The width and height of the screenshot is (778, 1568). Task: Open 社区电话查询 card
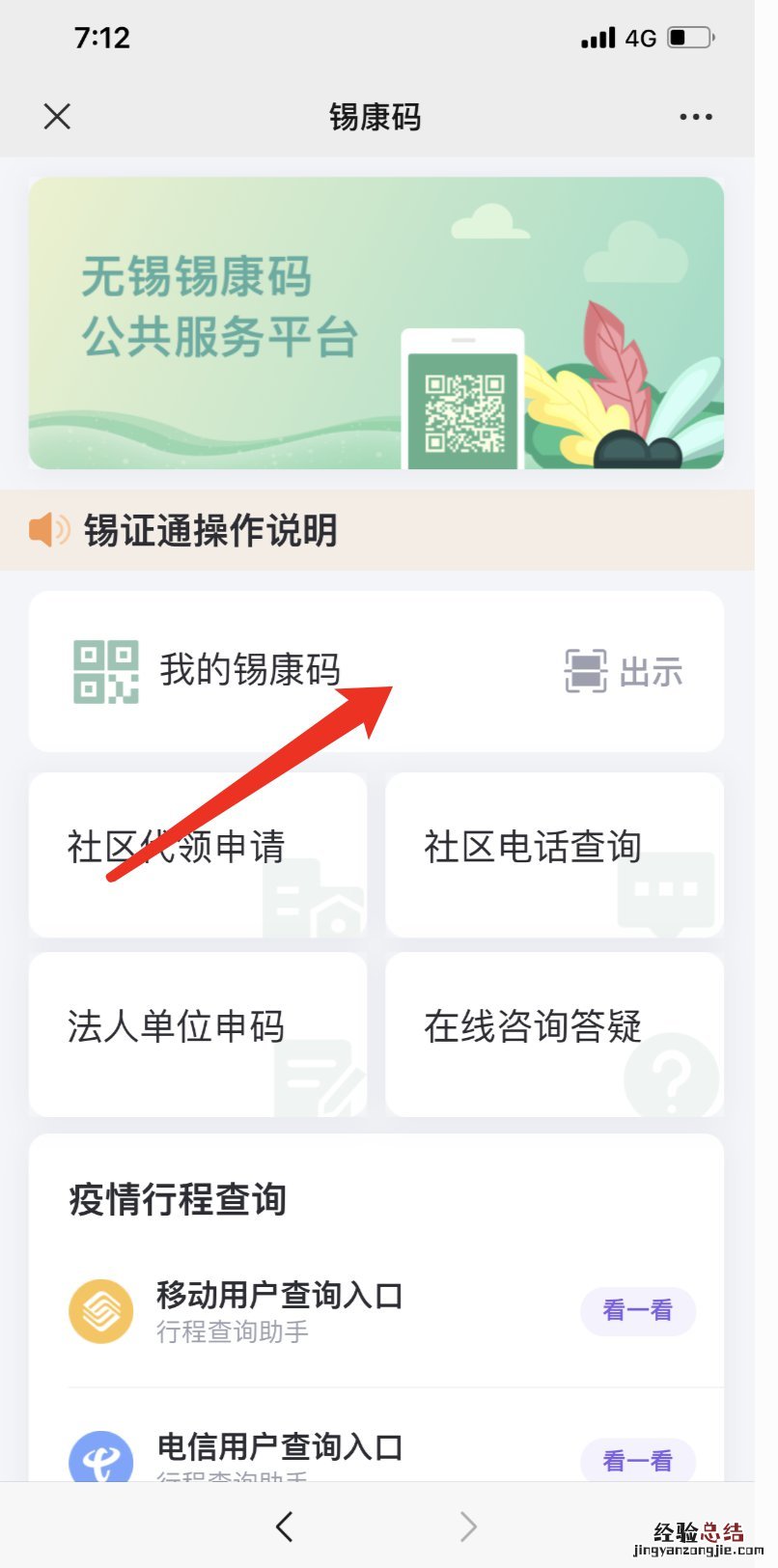point(554,854)
